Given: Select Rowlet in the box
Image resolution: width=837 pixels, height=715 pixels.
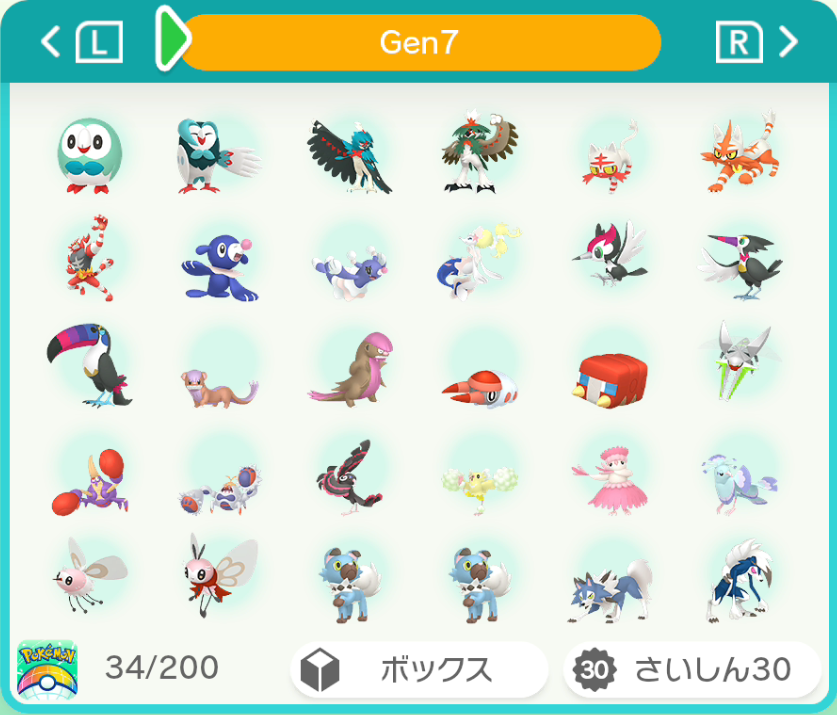Looking at the screenshot, I should pyautogui.click(x=90, y=156).
